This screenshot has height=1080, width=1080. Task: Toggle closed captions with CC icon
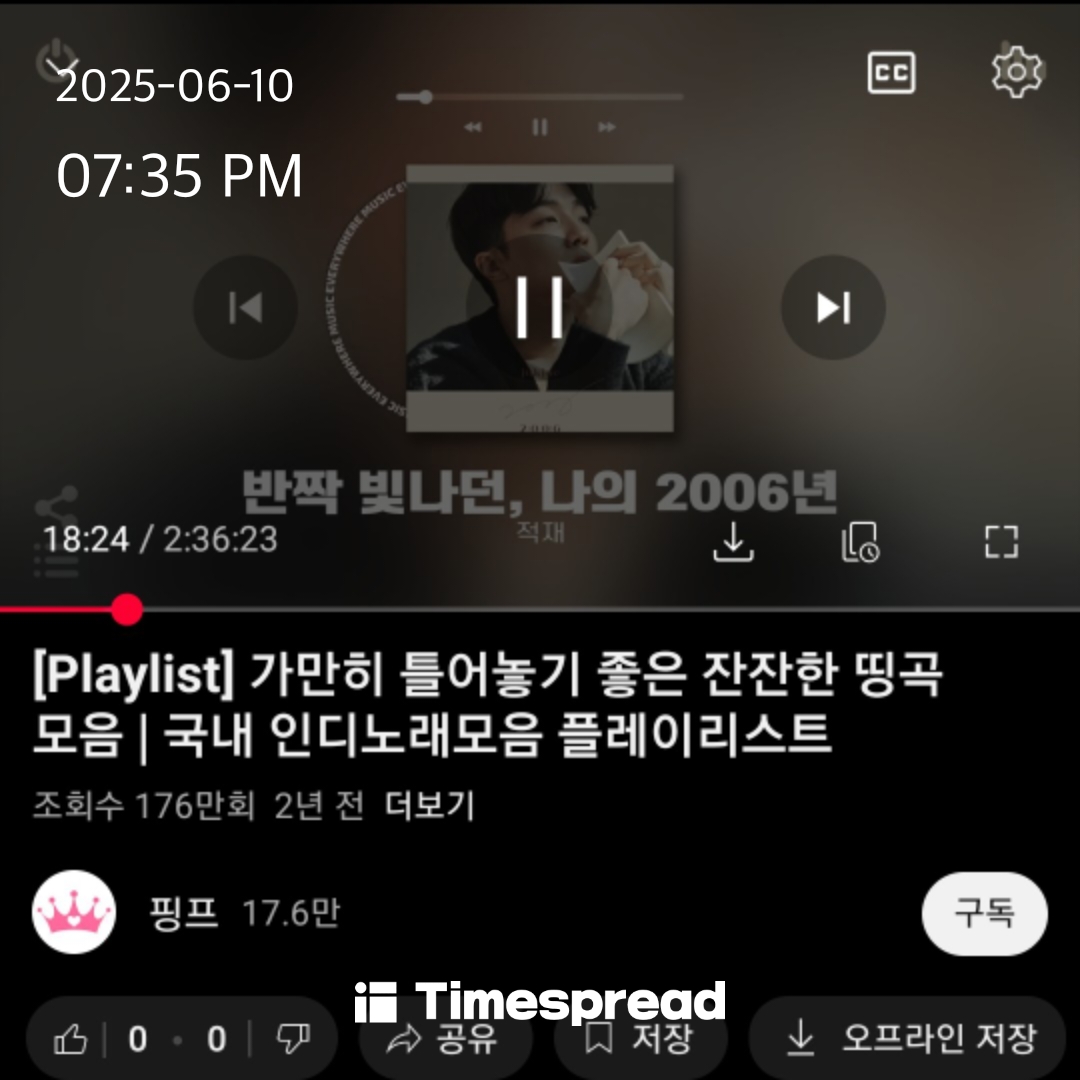[x=890, y=72]
